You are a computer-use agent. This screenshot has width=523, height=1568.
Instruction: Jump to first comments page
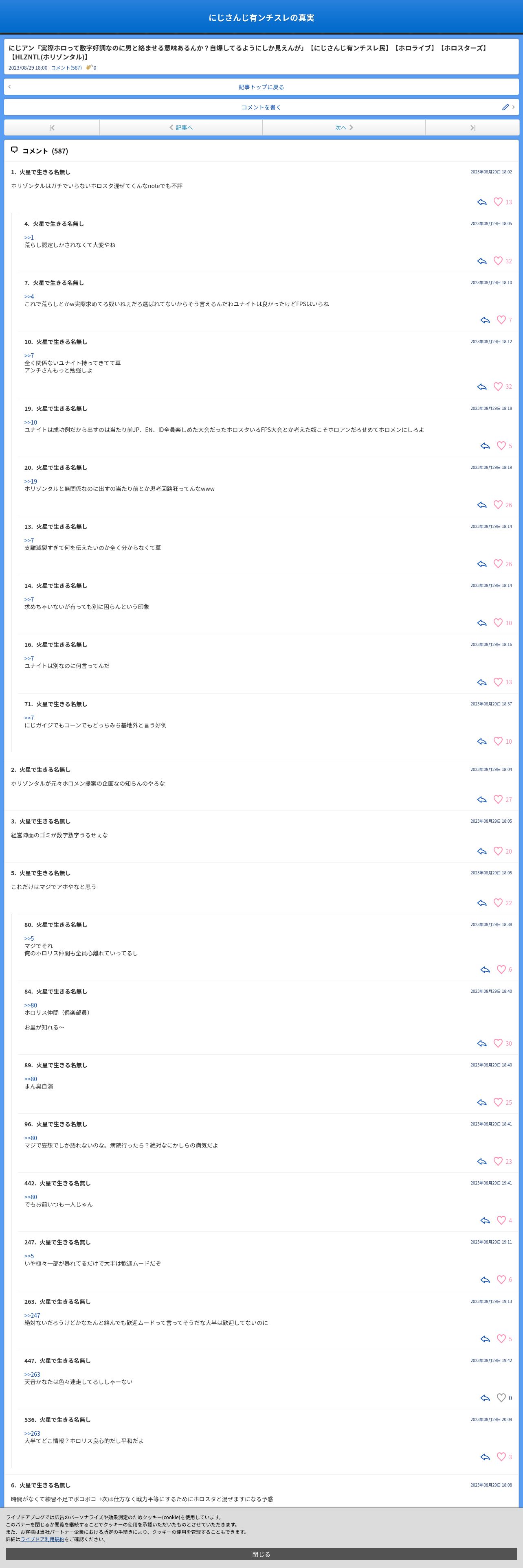pyautogui.click(x=52, y=128)
